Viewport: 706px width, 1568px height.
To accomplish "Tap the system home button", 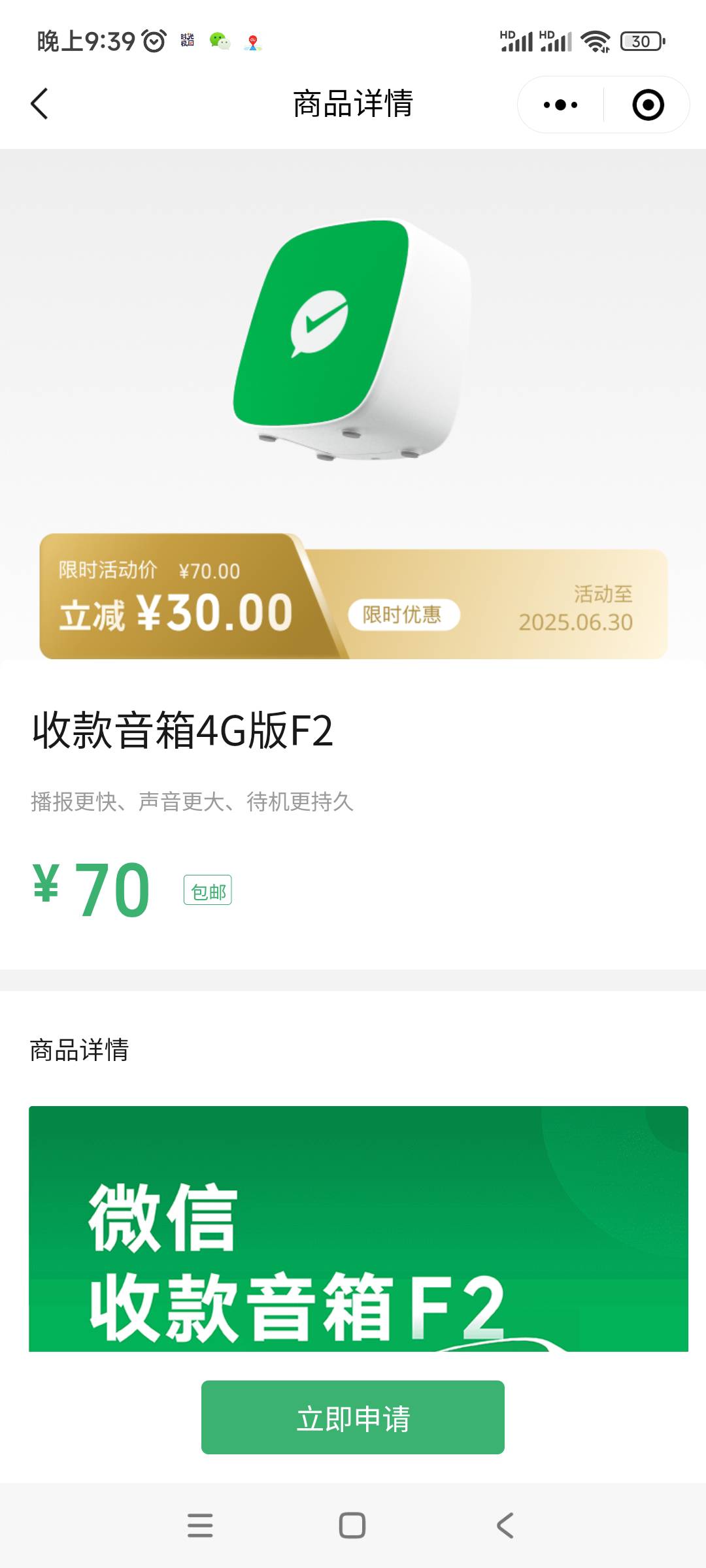I will pos(352,1526).
